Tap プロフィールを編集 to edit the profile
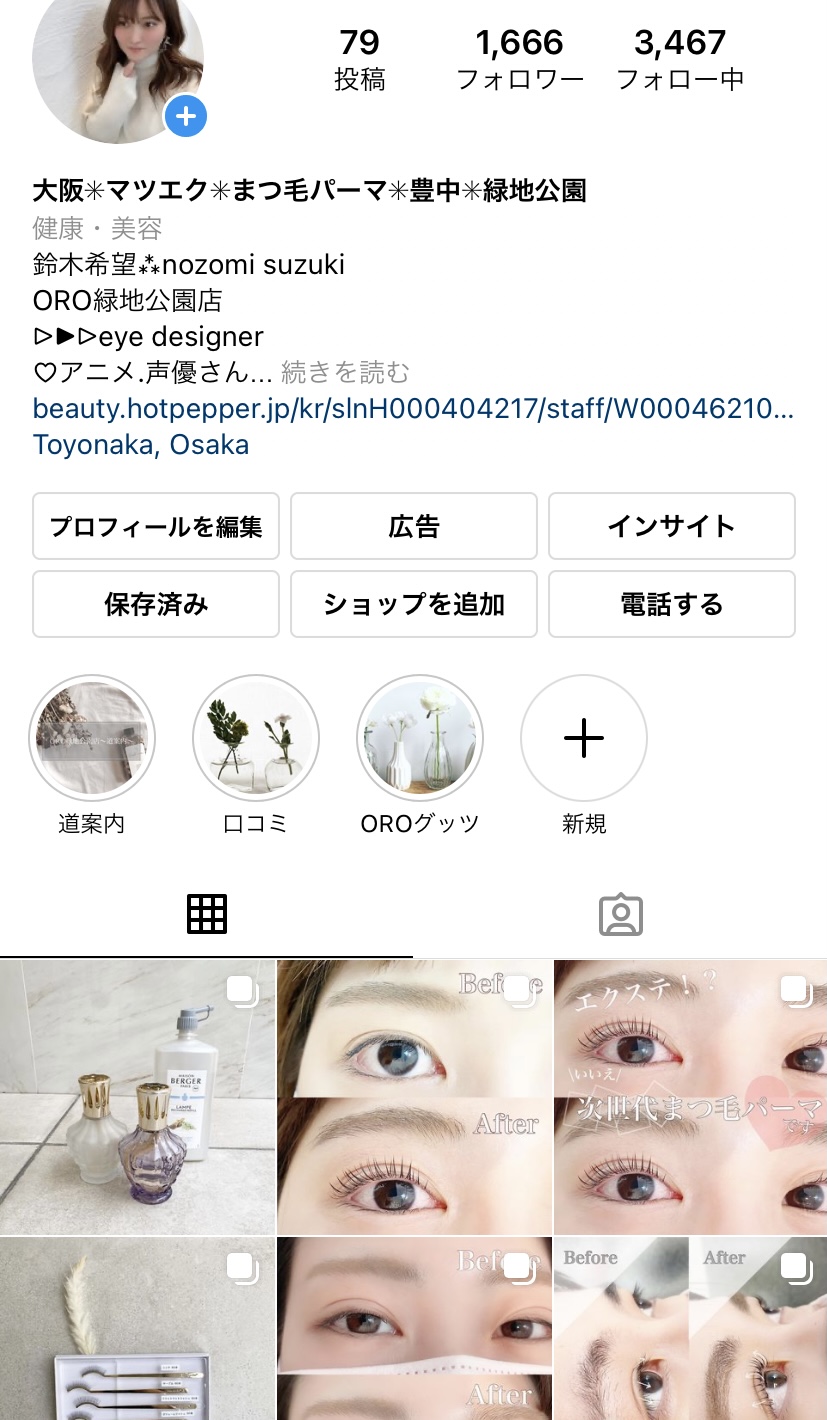Screen dimensions: 827x1420 coord(156,526)
